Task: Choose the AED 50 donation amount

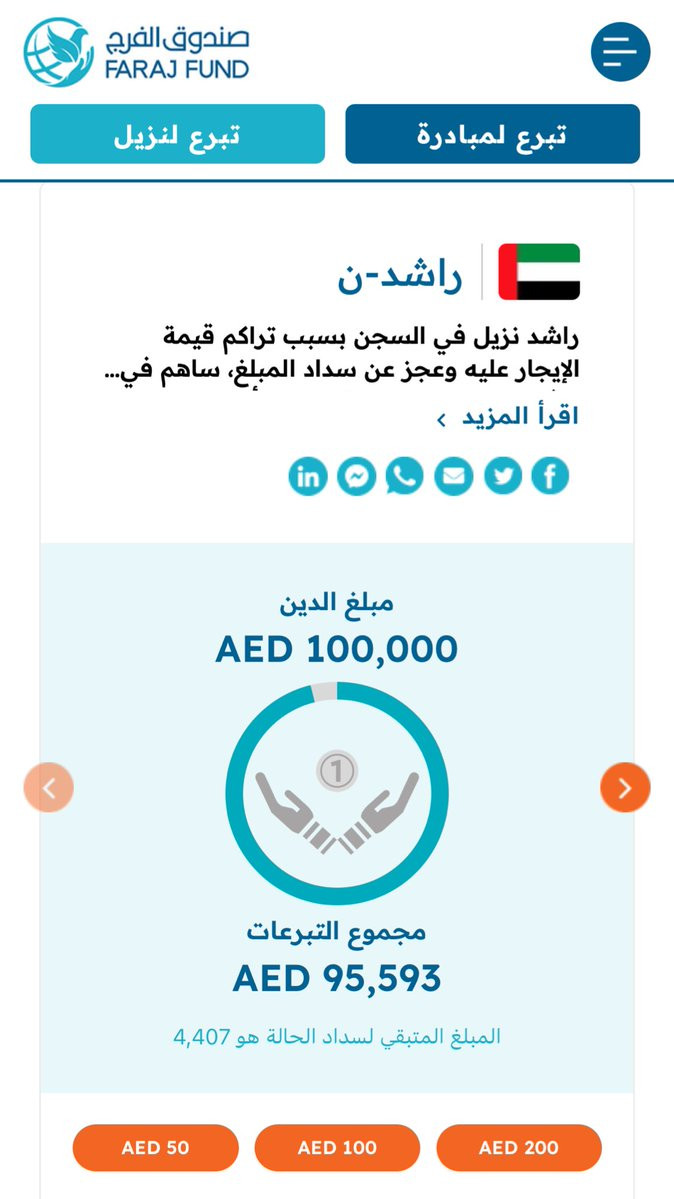Action: pyautogui.click(x=155, y=1148)
